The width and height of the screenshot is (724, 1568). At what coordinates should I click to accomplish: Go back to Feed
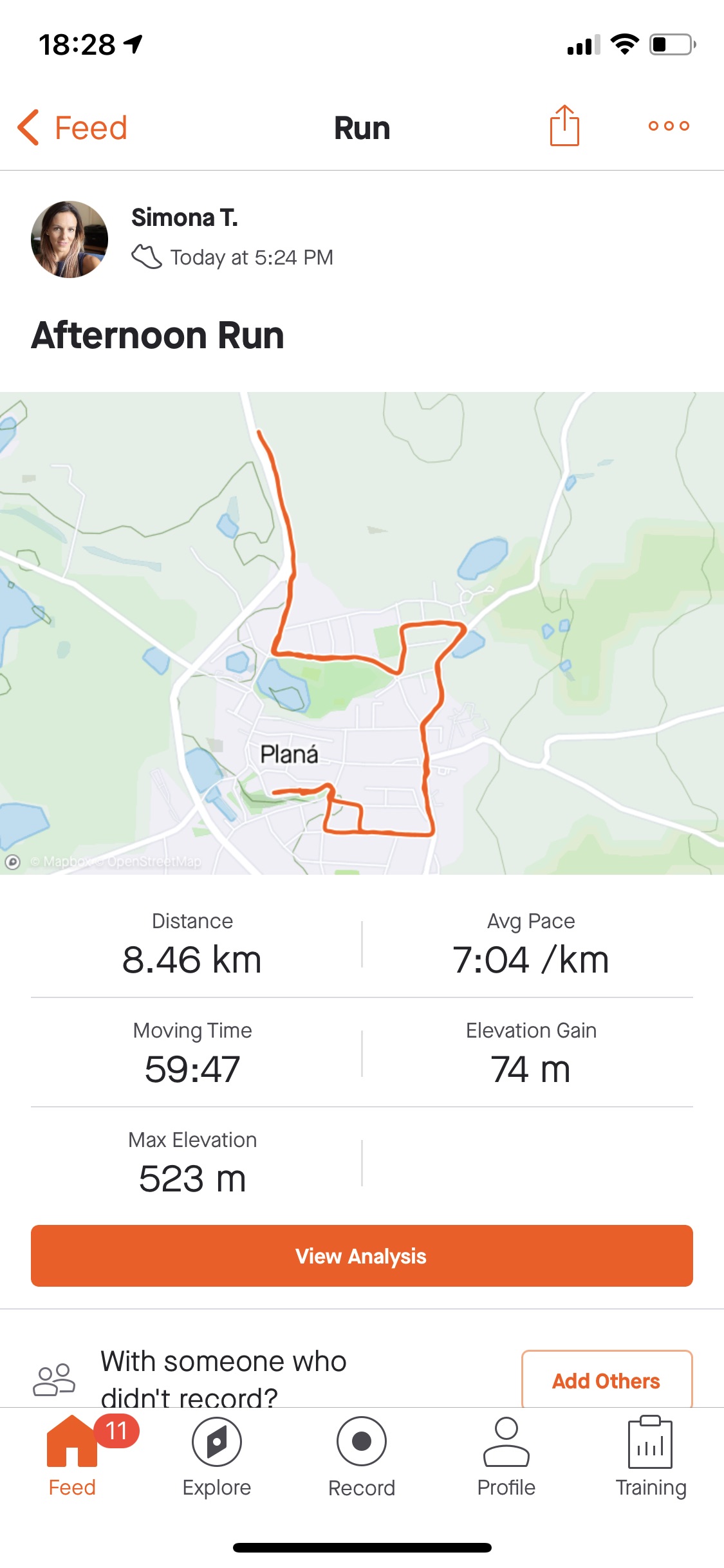coord(72,127)
